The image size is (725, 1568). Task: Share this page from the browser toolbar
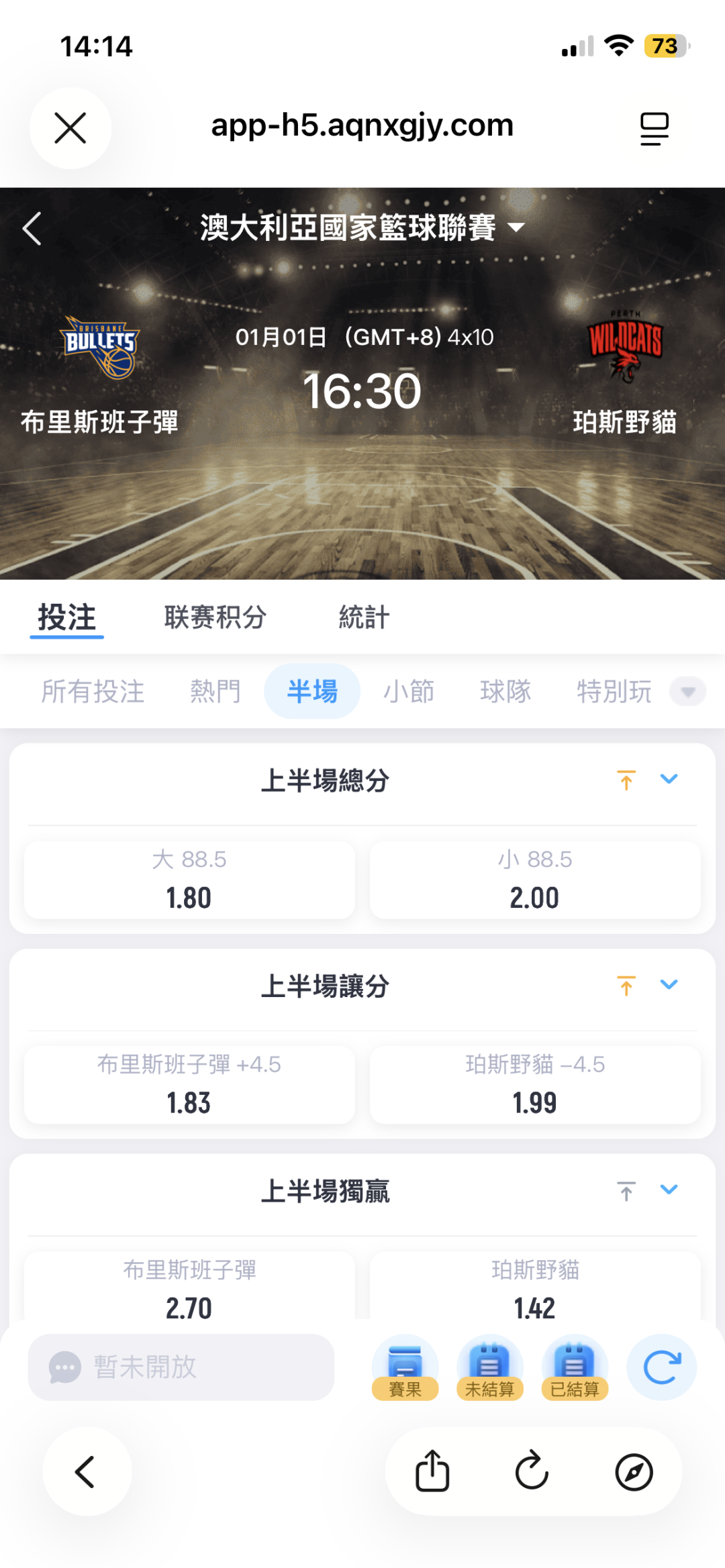pos(432,1471)
